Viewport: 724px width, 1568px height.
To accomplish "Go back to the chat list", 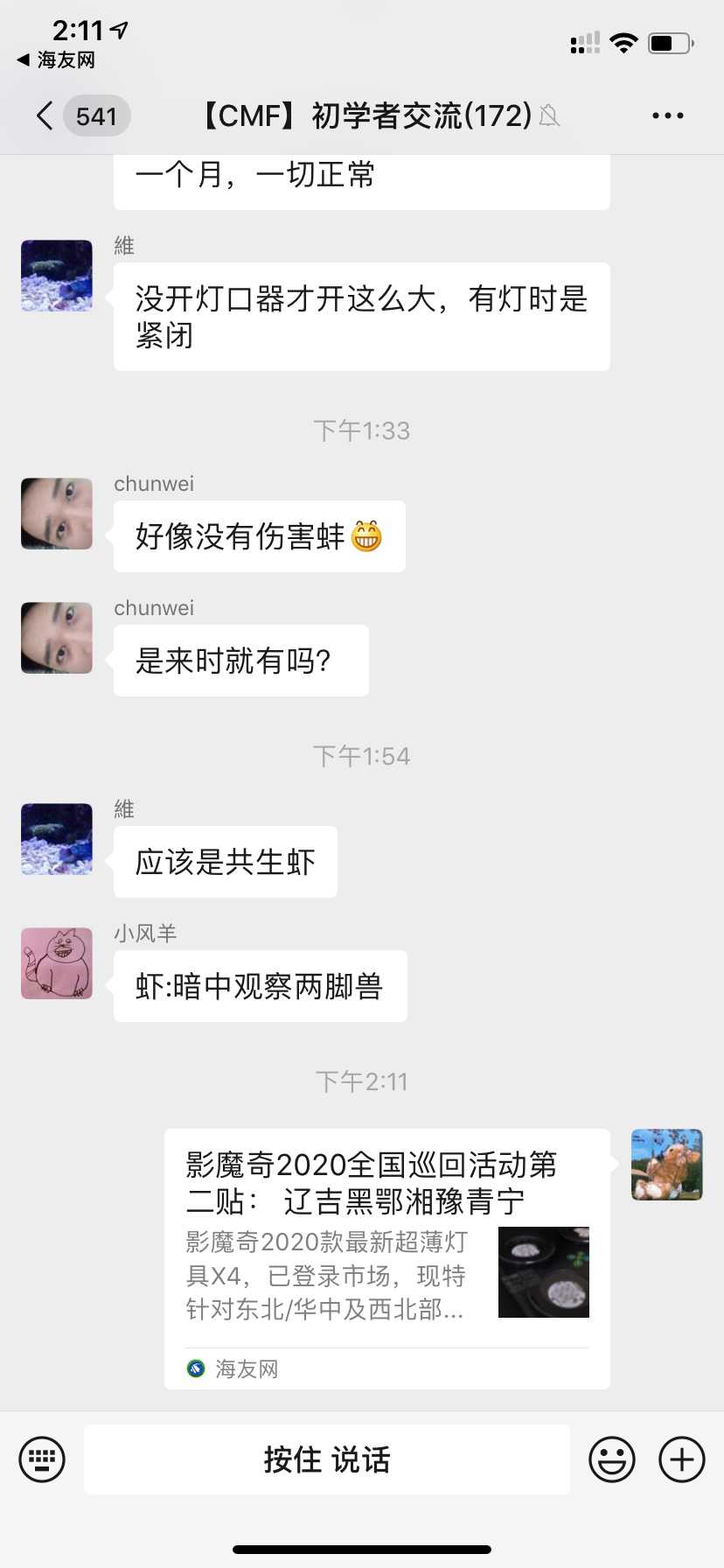I will click(x=45, y=115).
